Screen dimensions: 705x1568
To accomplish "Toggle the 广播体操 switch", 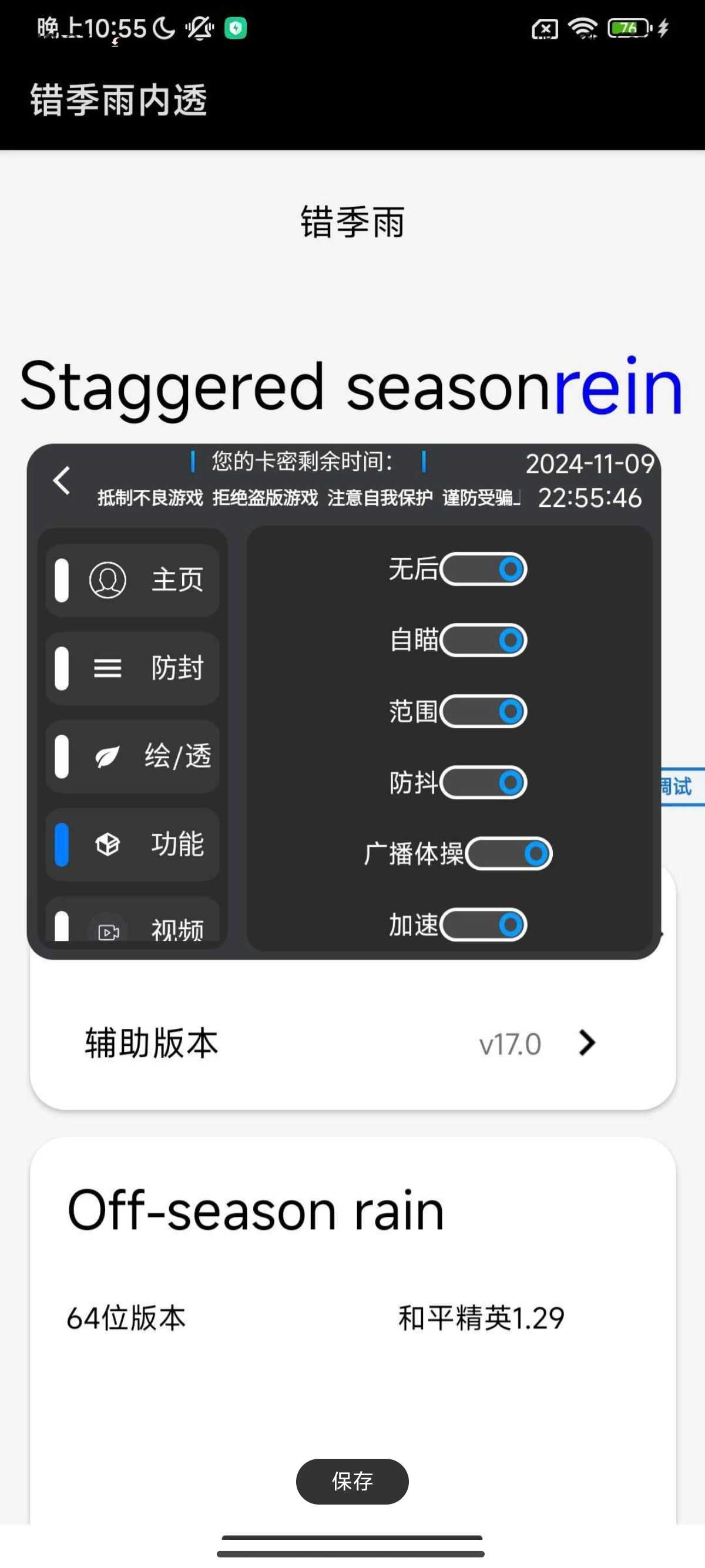I will point(509,854).
